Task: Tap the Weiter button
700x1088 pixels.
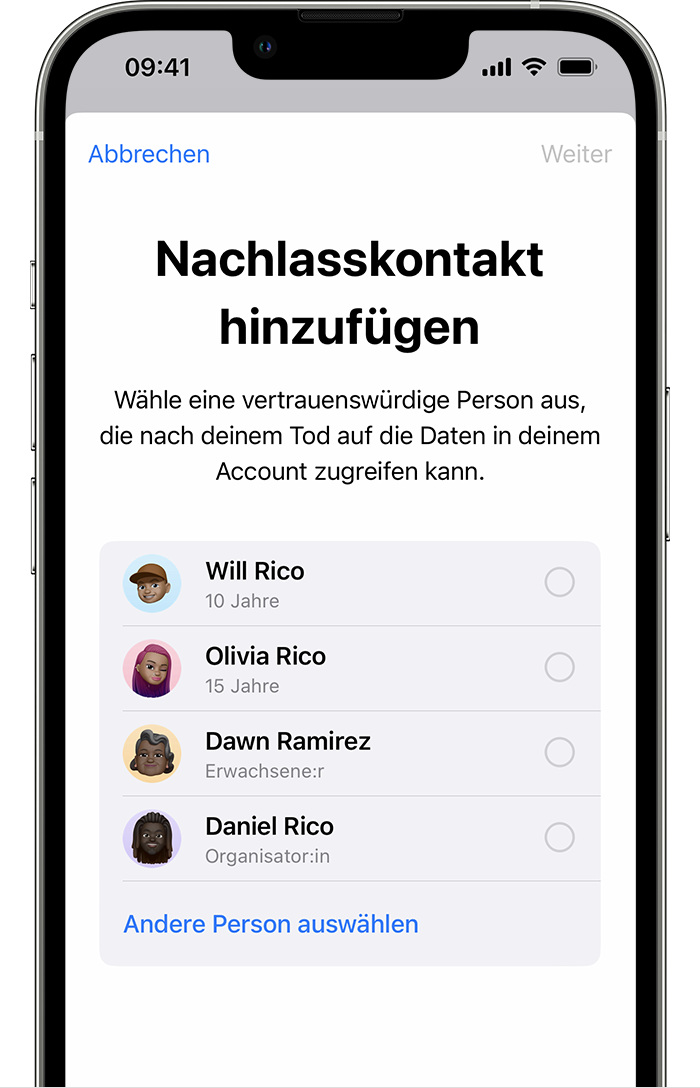Action: click(576, 154)
